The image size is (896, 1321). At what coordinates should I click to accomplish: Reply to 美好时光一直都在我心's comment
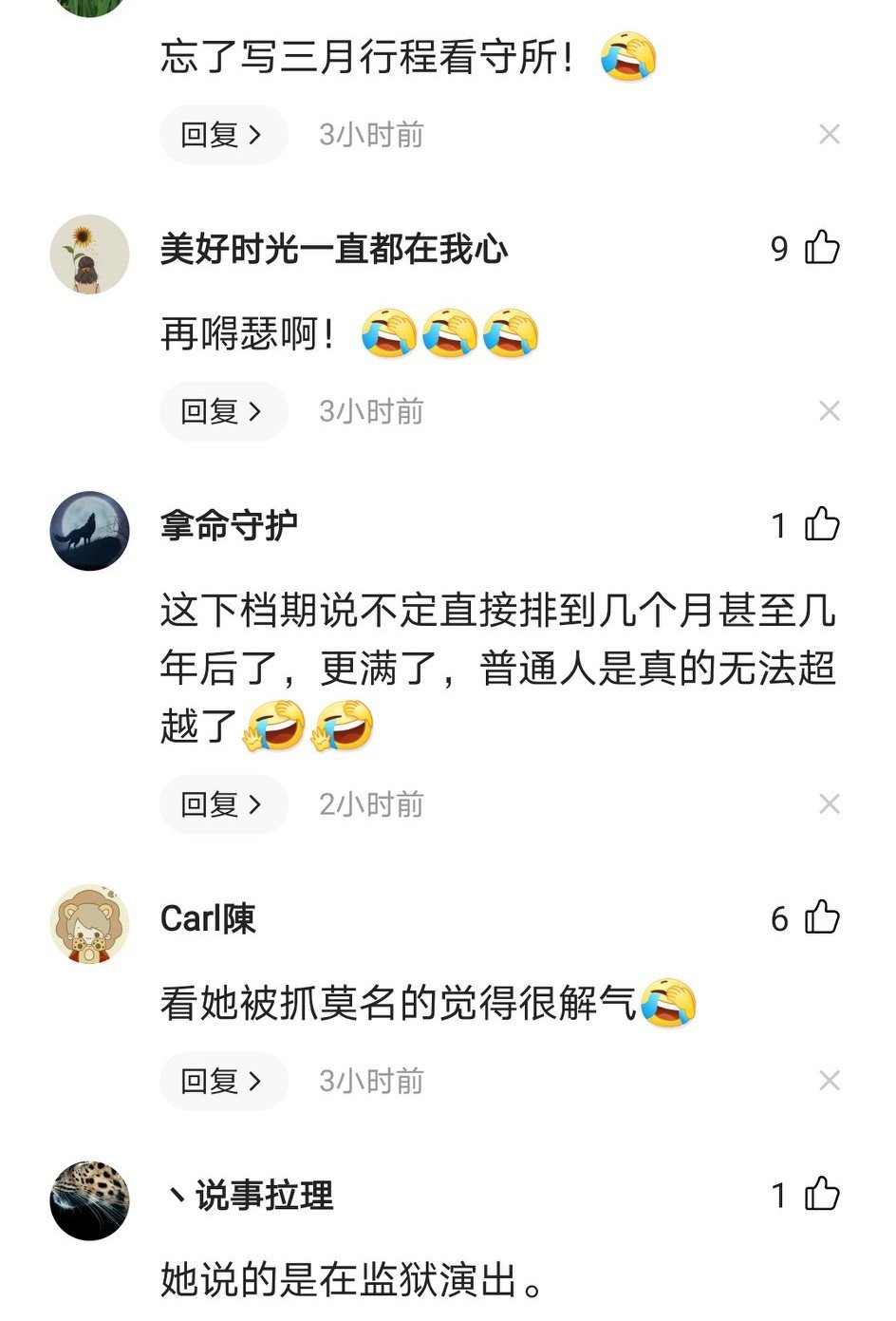(x=223, y=411)
